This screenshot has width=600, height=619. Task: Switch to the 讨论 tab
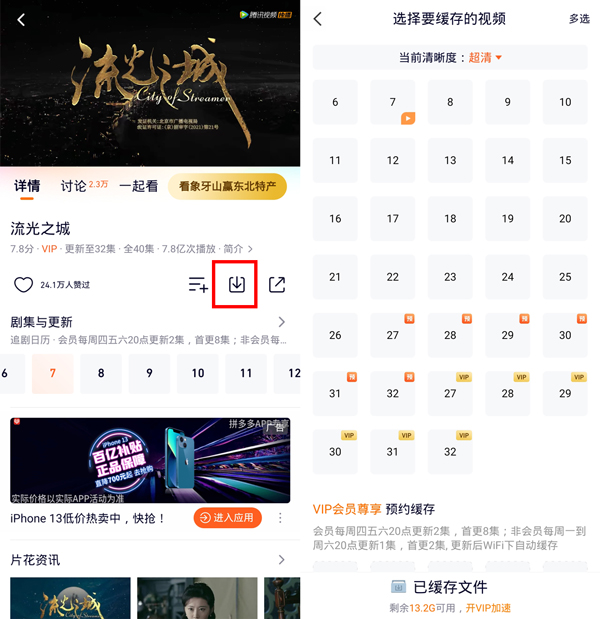(73, 186)
